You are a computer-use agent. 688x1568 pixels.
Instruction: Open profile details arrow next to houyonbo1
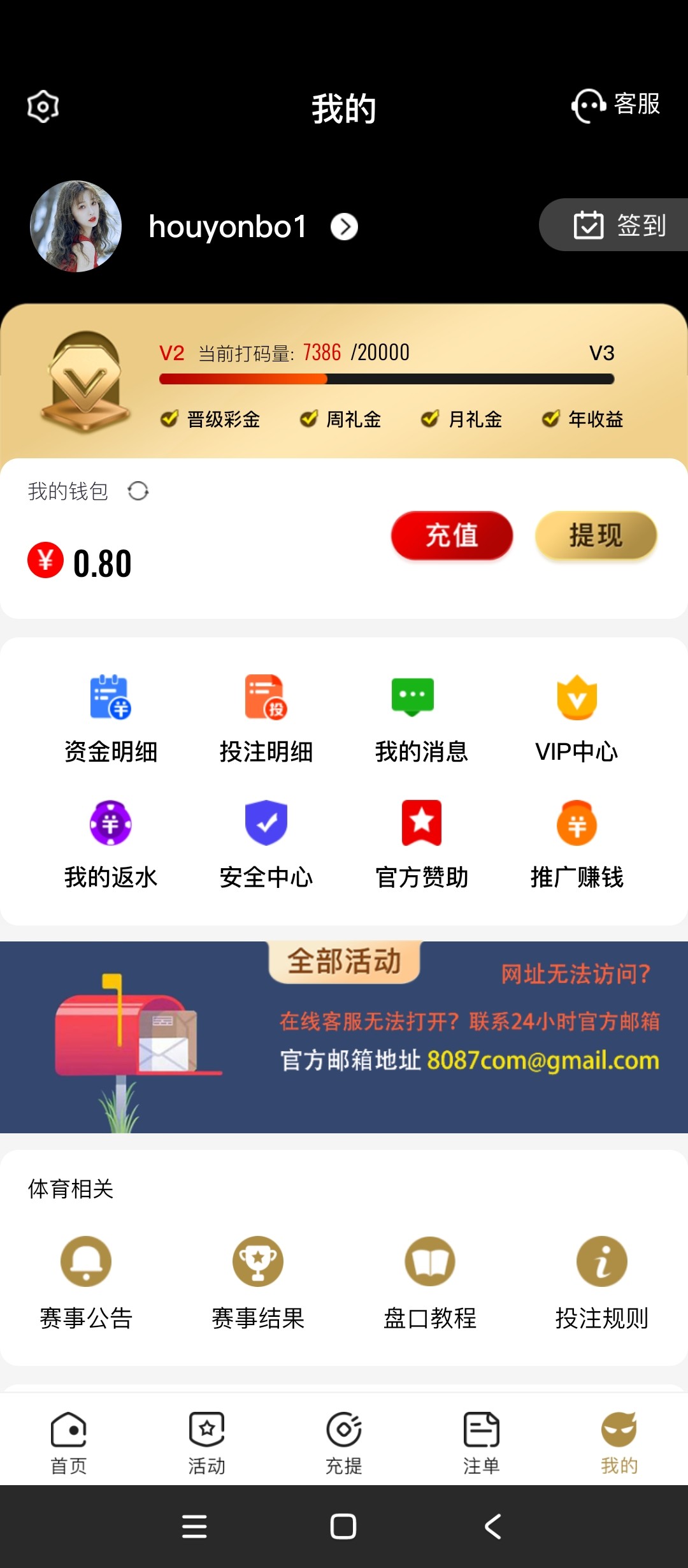344,227
